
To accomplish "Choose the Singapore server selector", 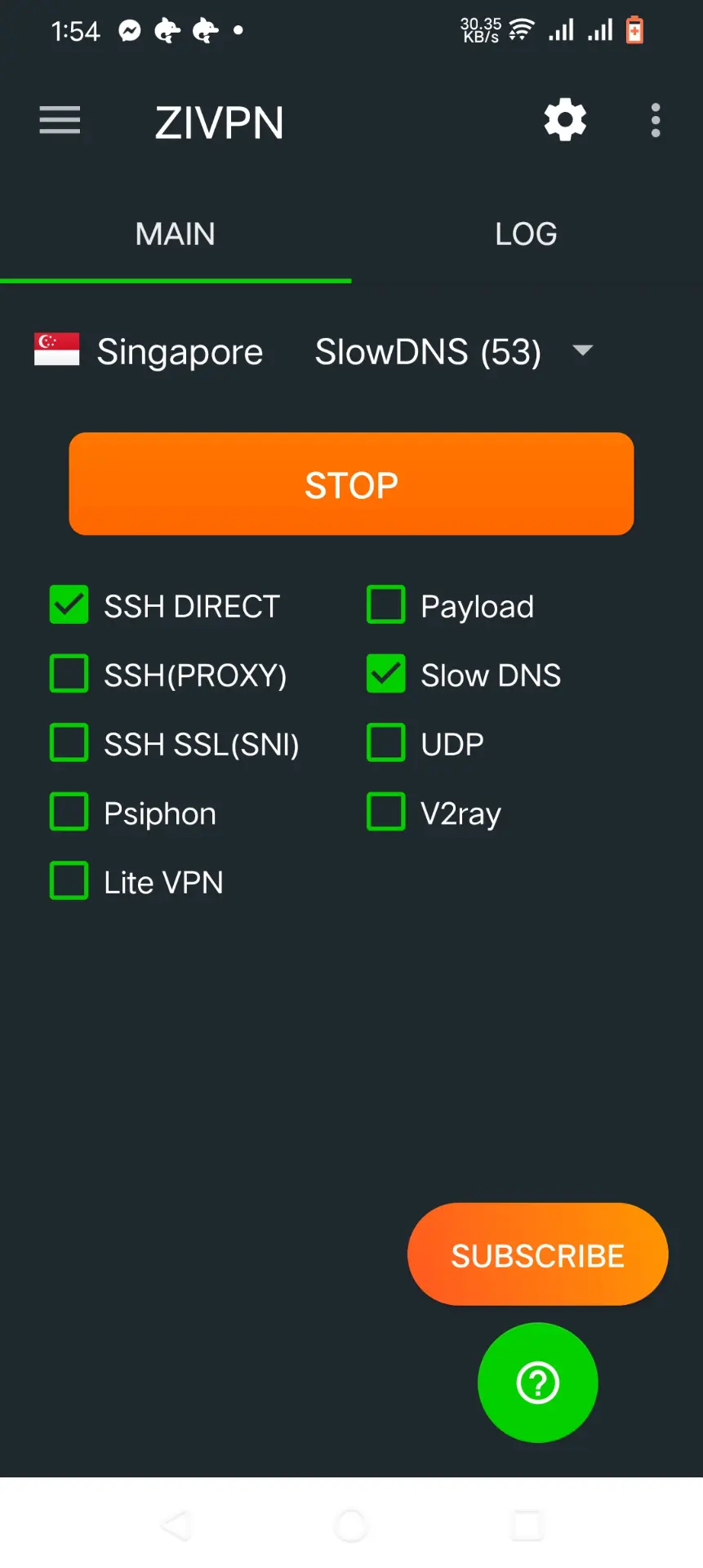I will pos(149,351).
